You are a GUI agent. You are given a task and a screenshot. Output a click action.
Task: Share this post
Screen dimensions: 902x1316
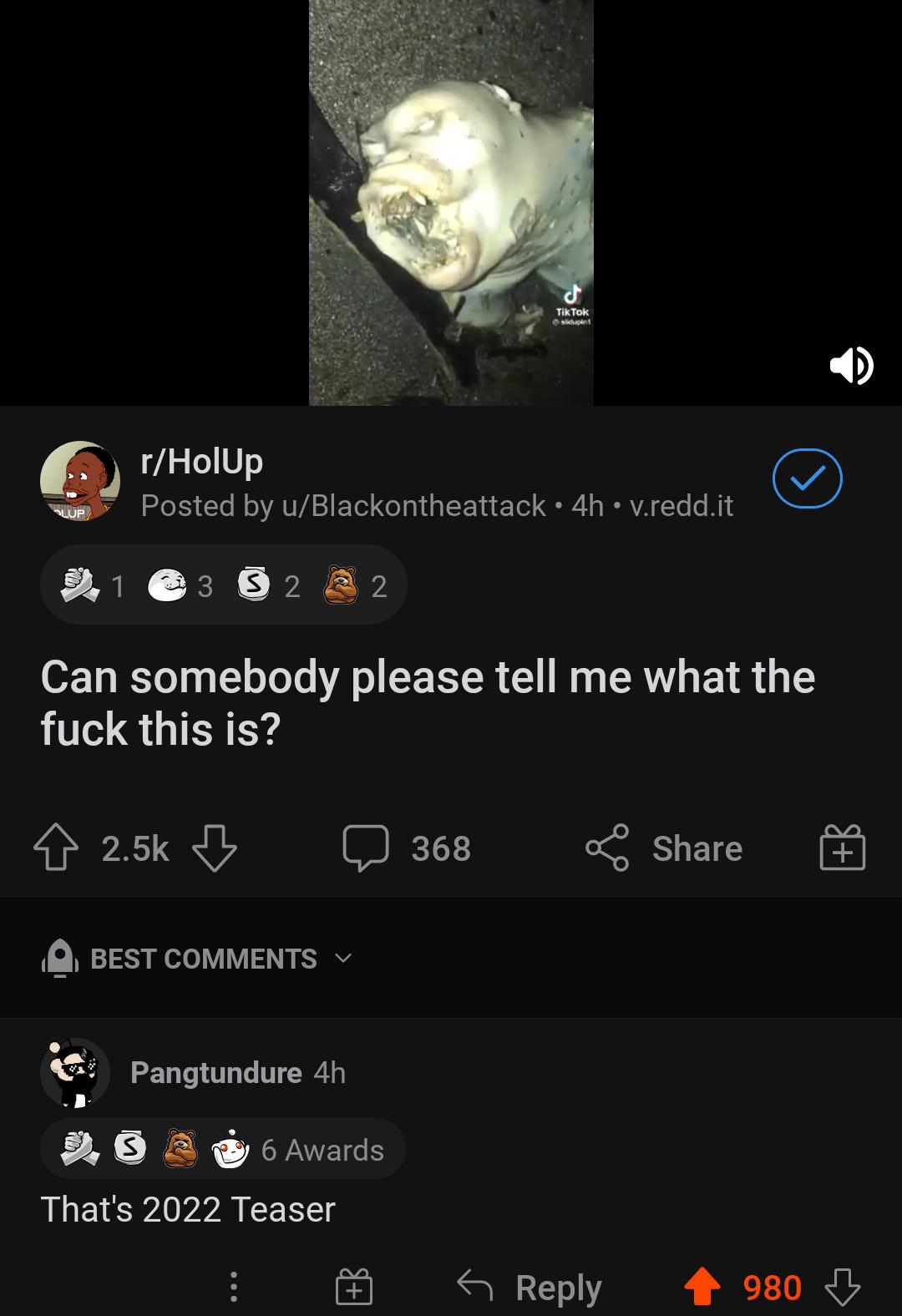coord(665,848)
